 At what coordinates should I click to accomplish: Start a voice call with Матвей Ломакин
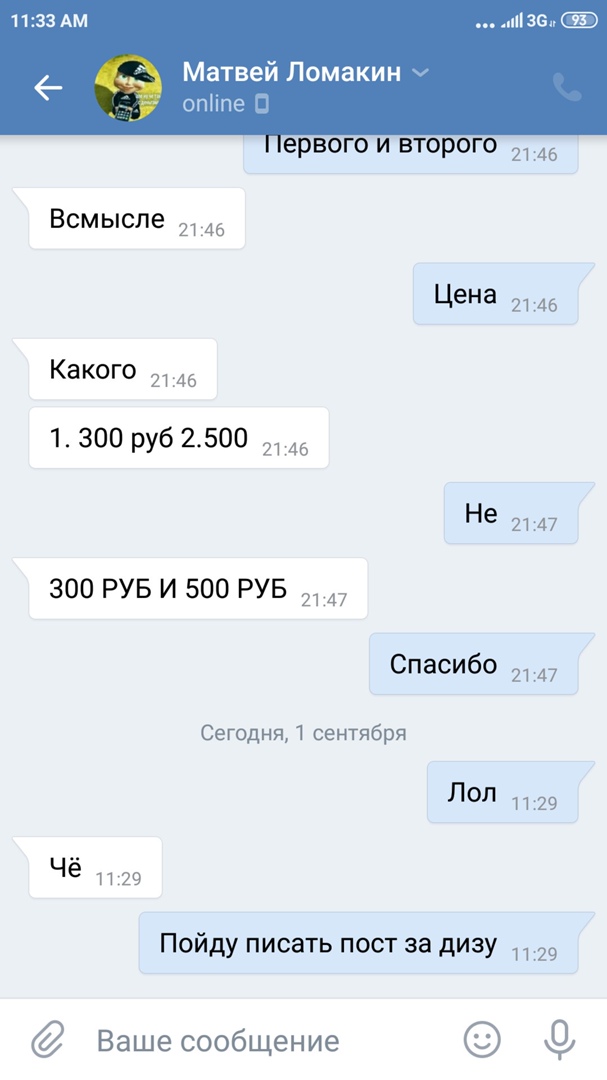[567, 88]
